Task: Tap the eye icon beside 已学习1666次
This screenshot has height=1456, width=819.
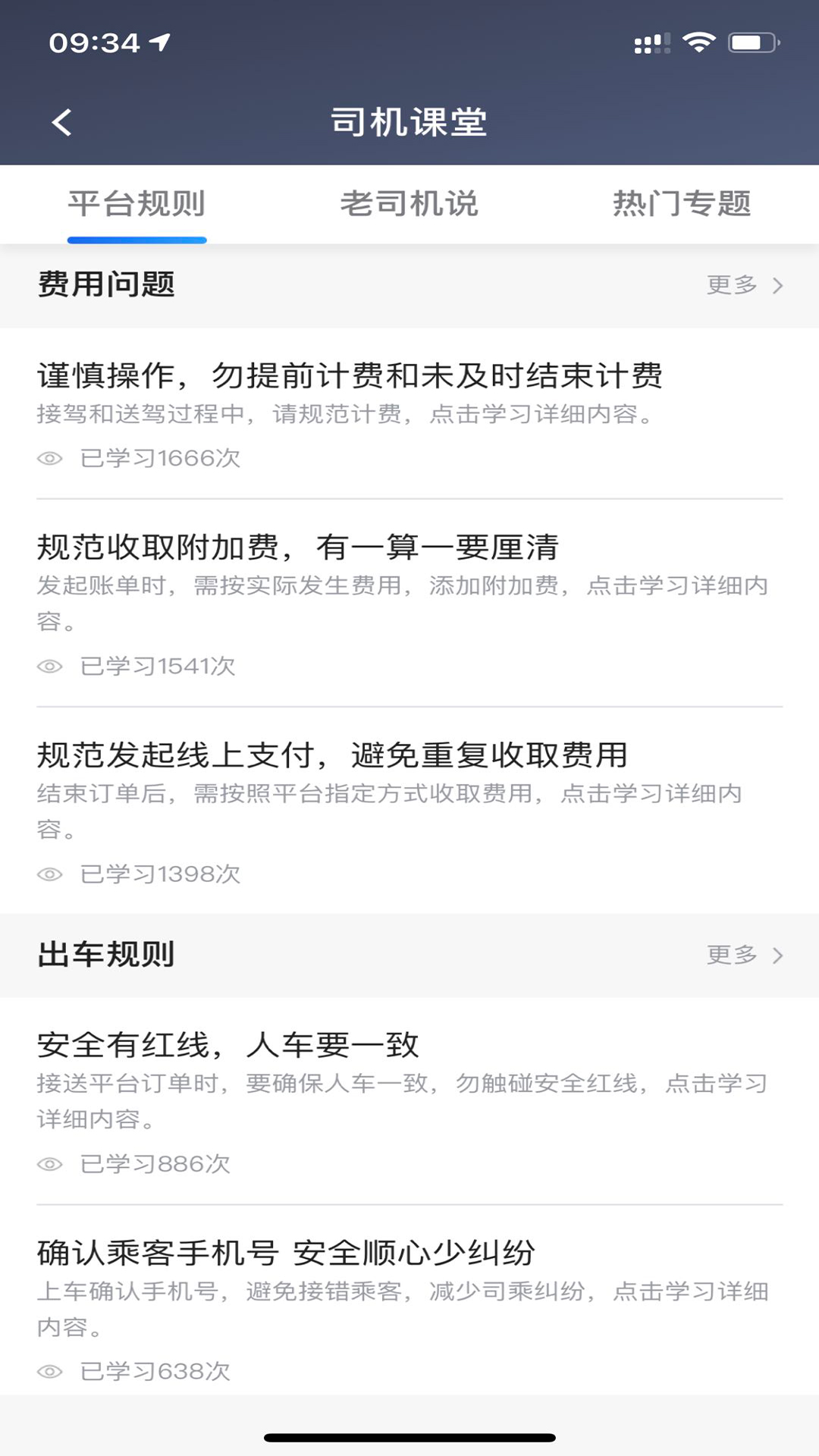Action: pos(49,457)
